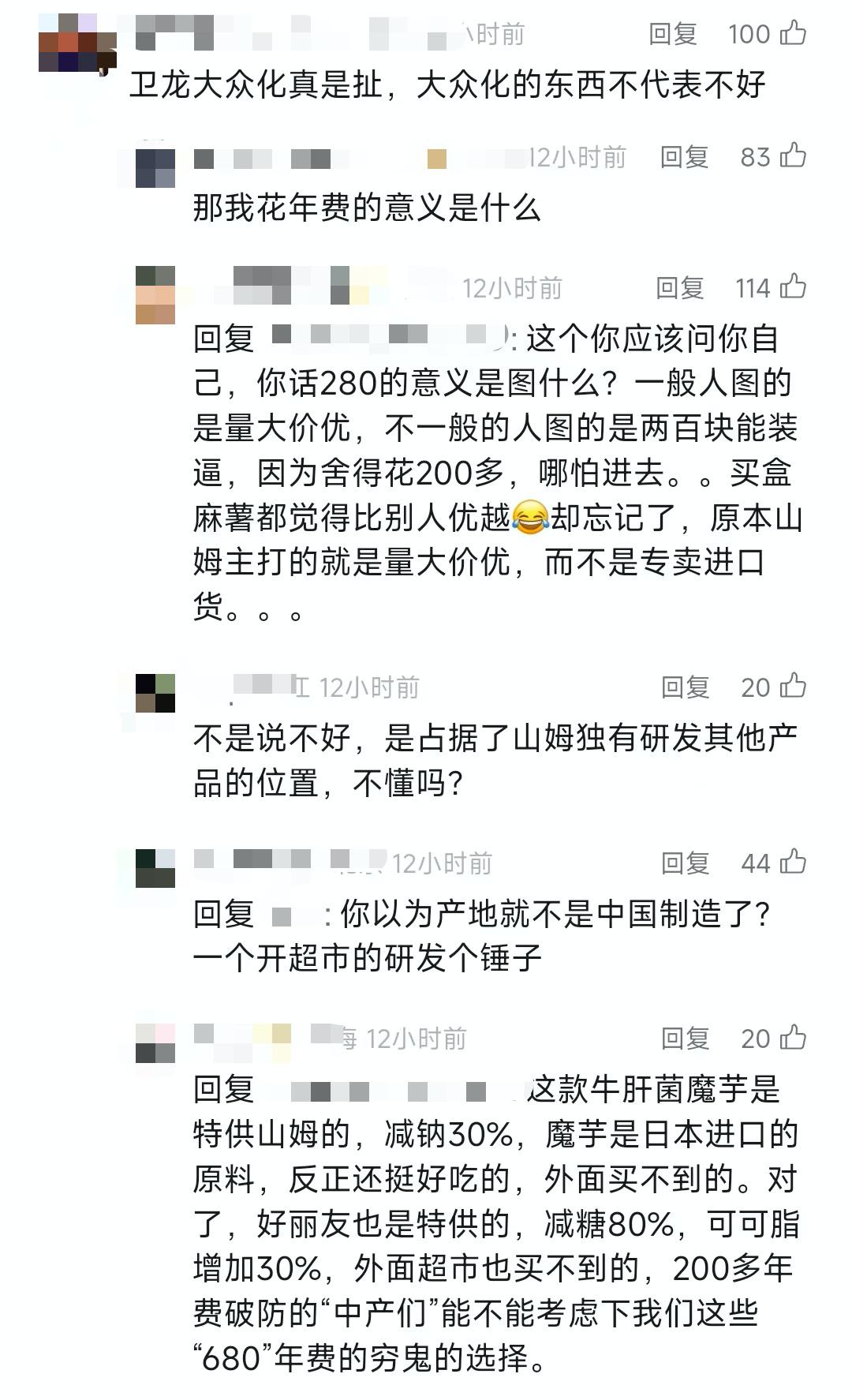Like the comment '你以为产地就不是中国制造了'
The image size is (852, 1400).
click(793, 863)
